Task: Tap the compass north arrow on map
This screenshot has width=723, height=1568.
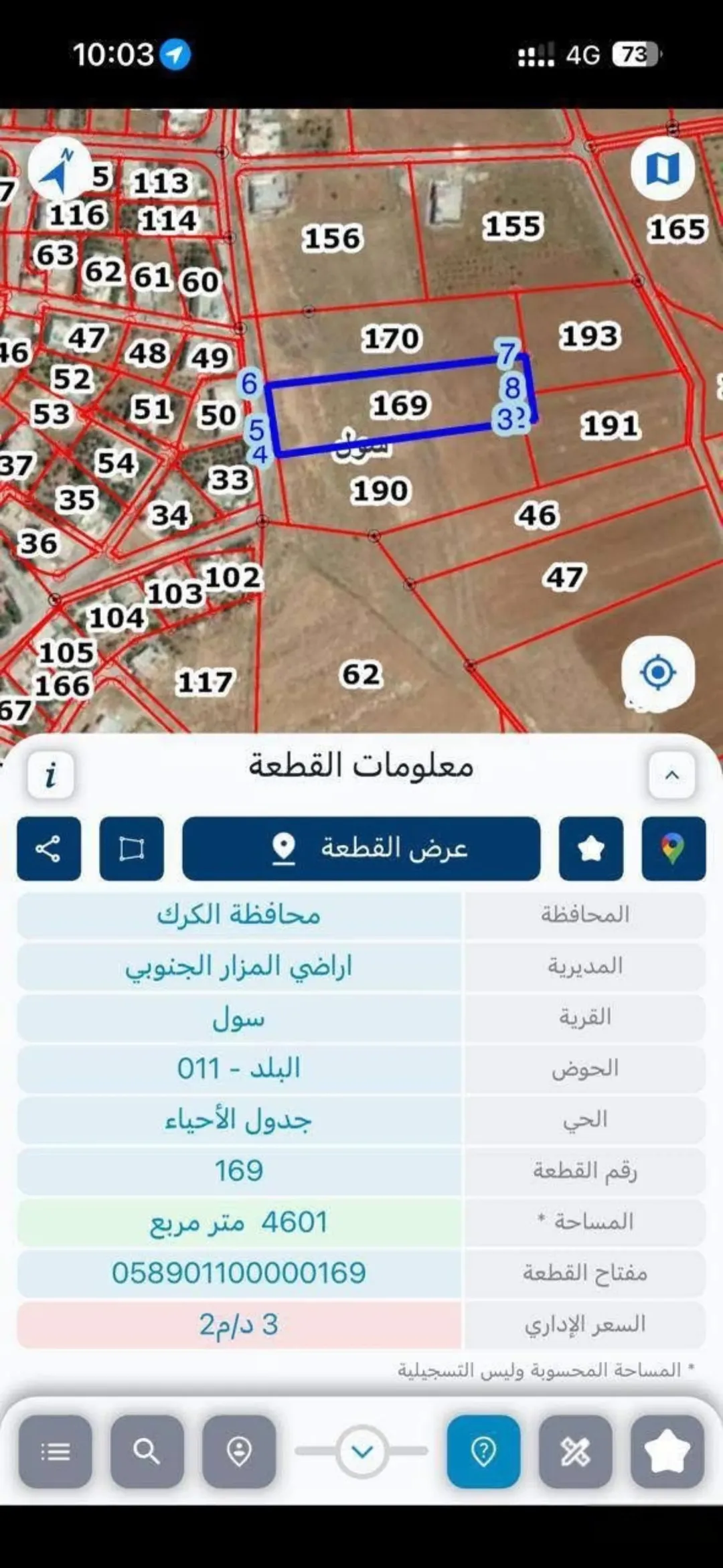Action: [59, 169]
